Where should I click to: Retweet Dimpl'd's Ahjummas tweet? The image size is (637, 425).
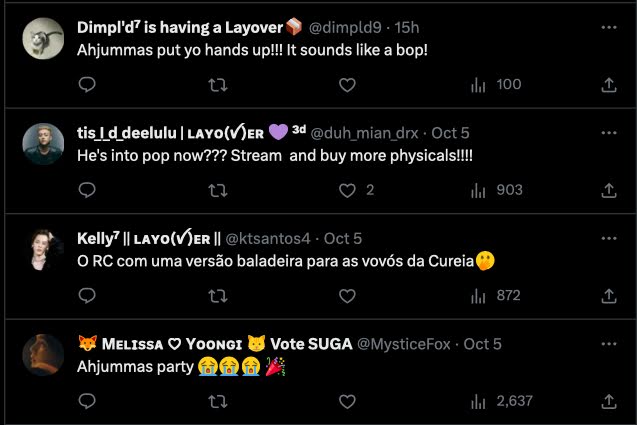click(217, 85)
